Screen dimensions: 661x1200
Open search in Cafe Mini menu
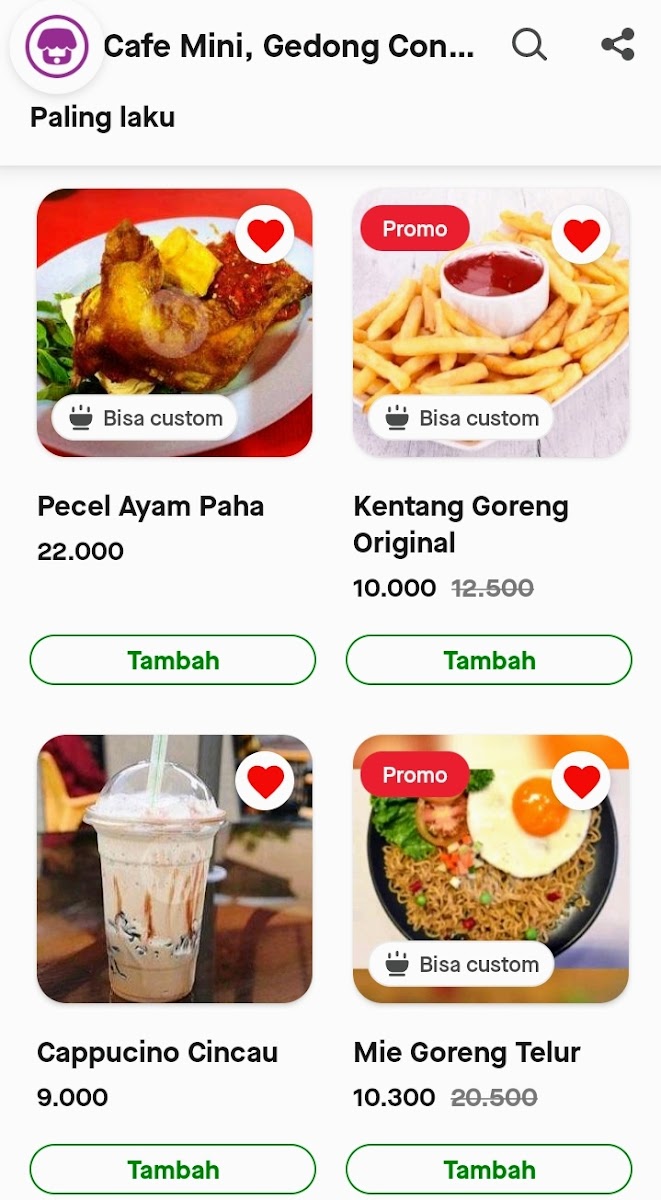coord(529,45)
